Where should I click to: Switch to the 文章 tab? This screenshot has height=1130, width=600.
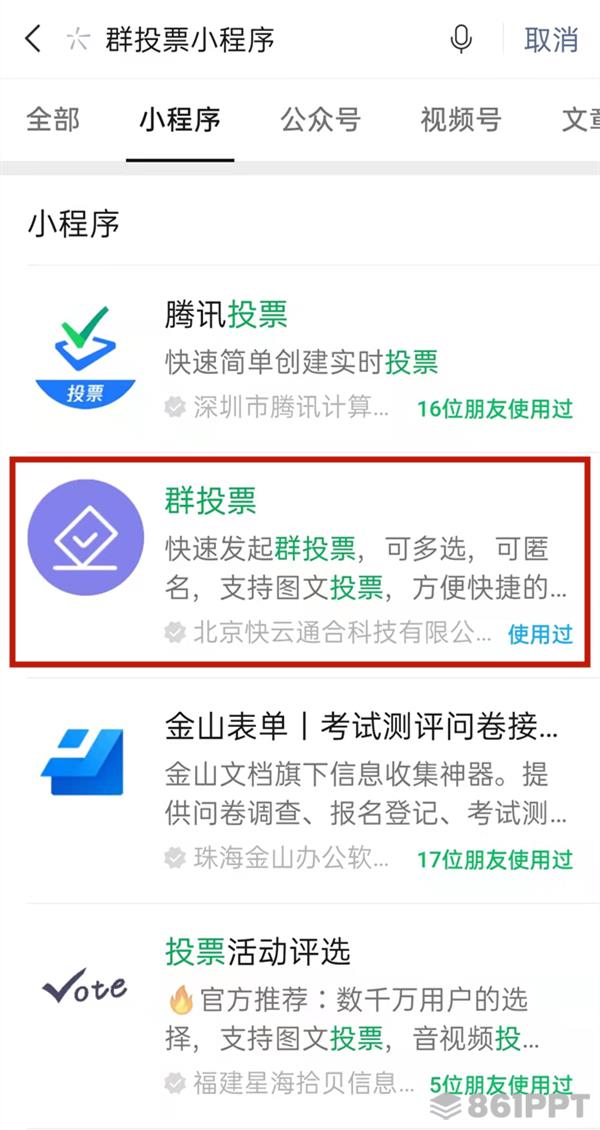coord(580,120)
